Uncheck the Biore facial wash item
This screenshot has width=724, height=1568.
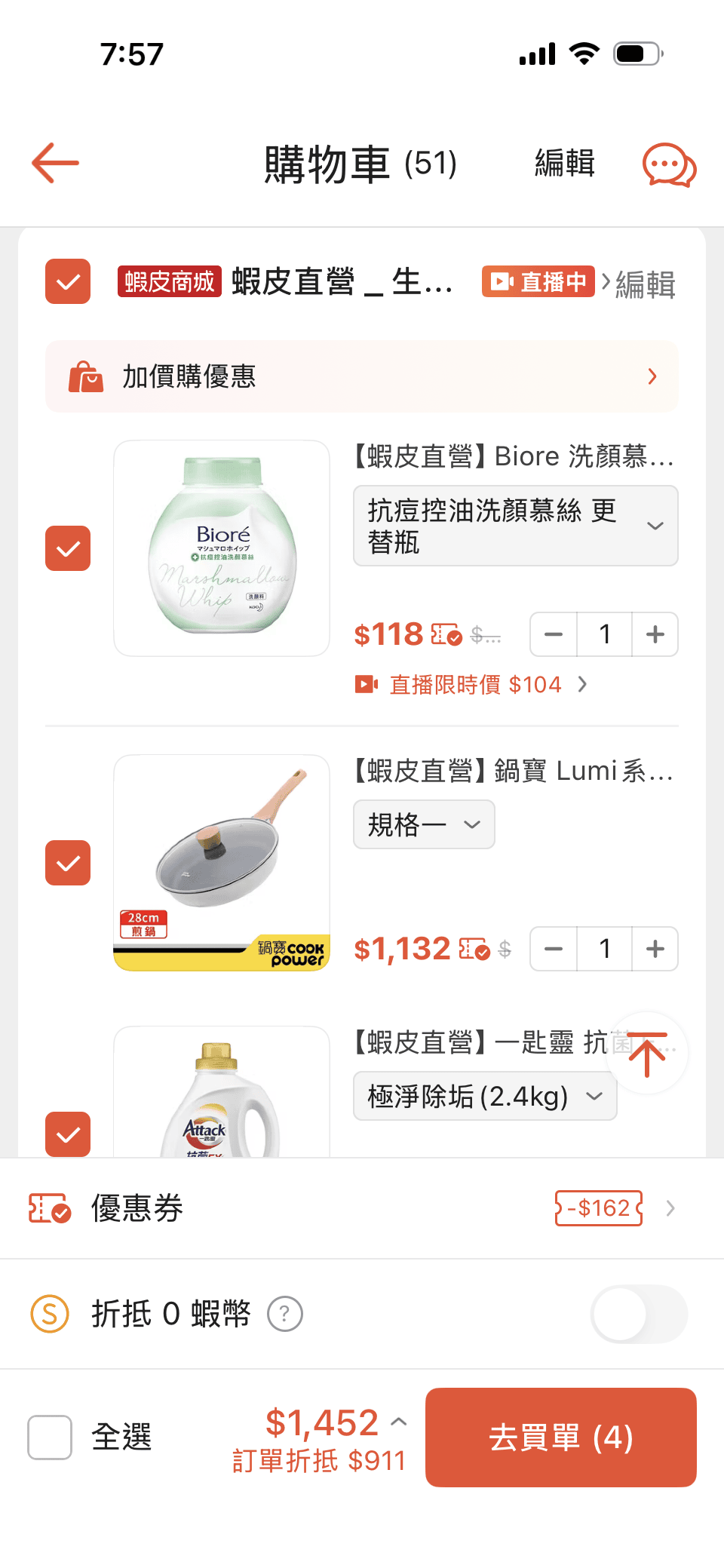point(68,548)
